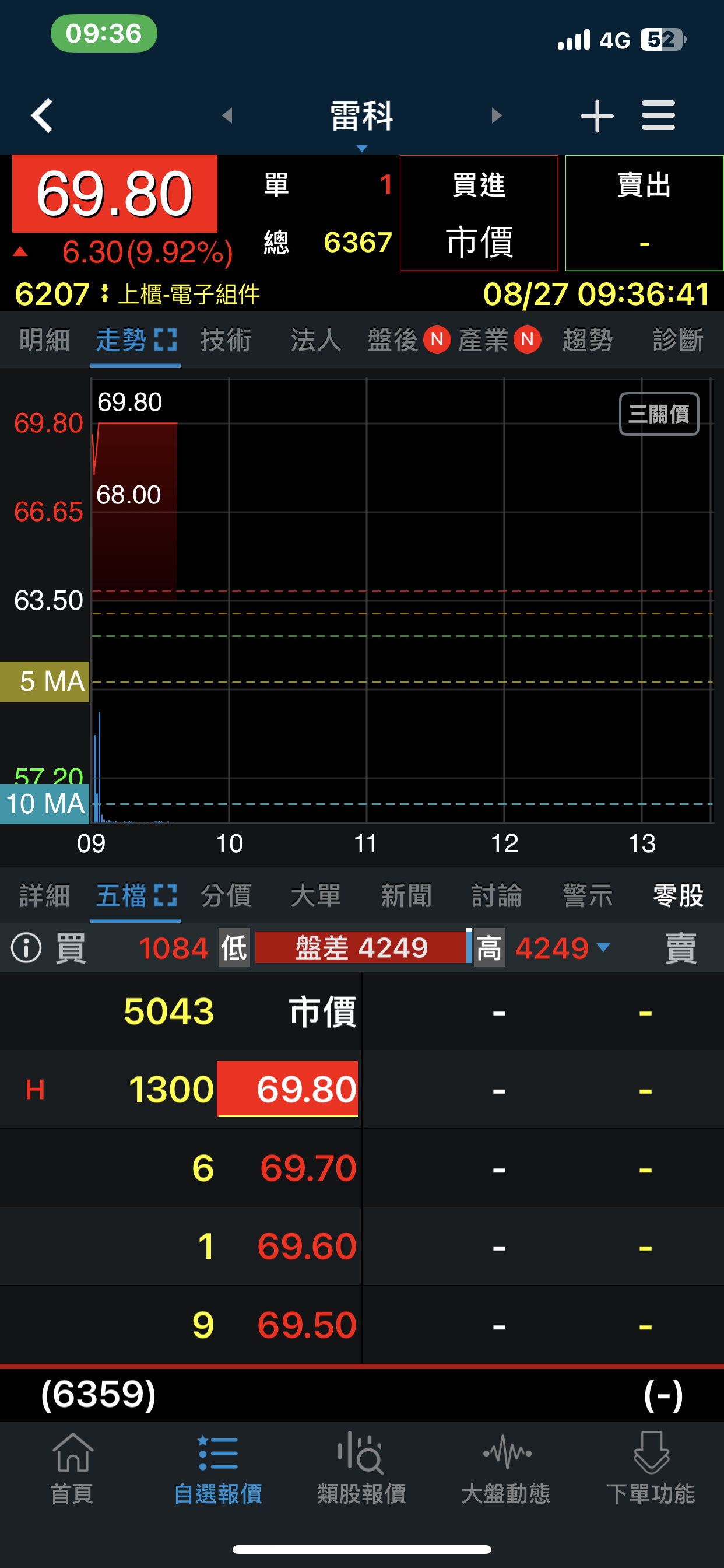Go to the 首頁 home tab
This screenshot has width=724, height=1568.
click(72, 1468)
